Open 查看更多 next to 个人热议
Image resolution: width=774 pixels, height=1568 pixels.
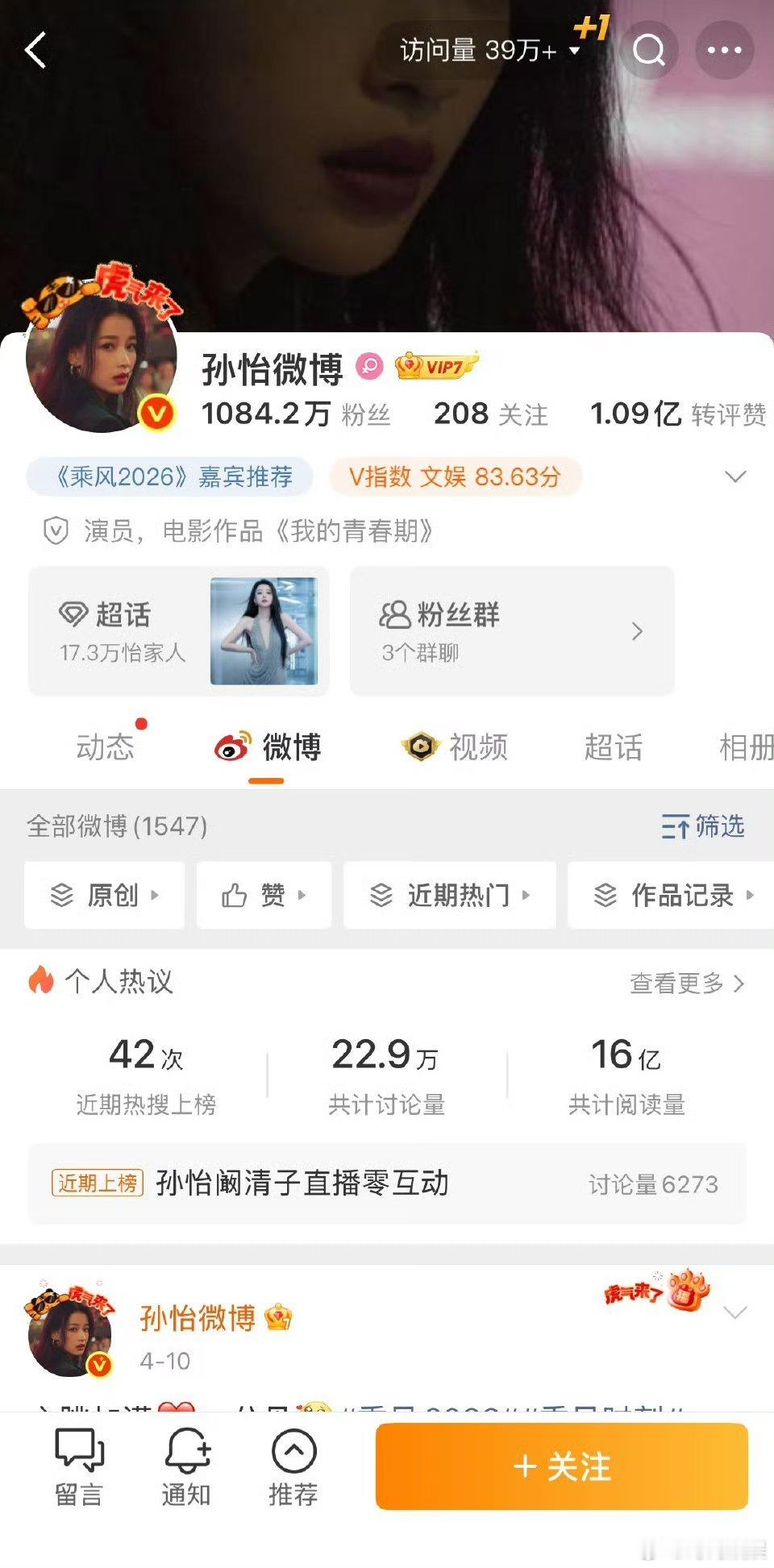click(x=687, y=984)
